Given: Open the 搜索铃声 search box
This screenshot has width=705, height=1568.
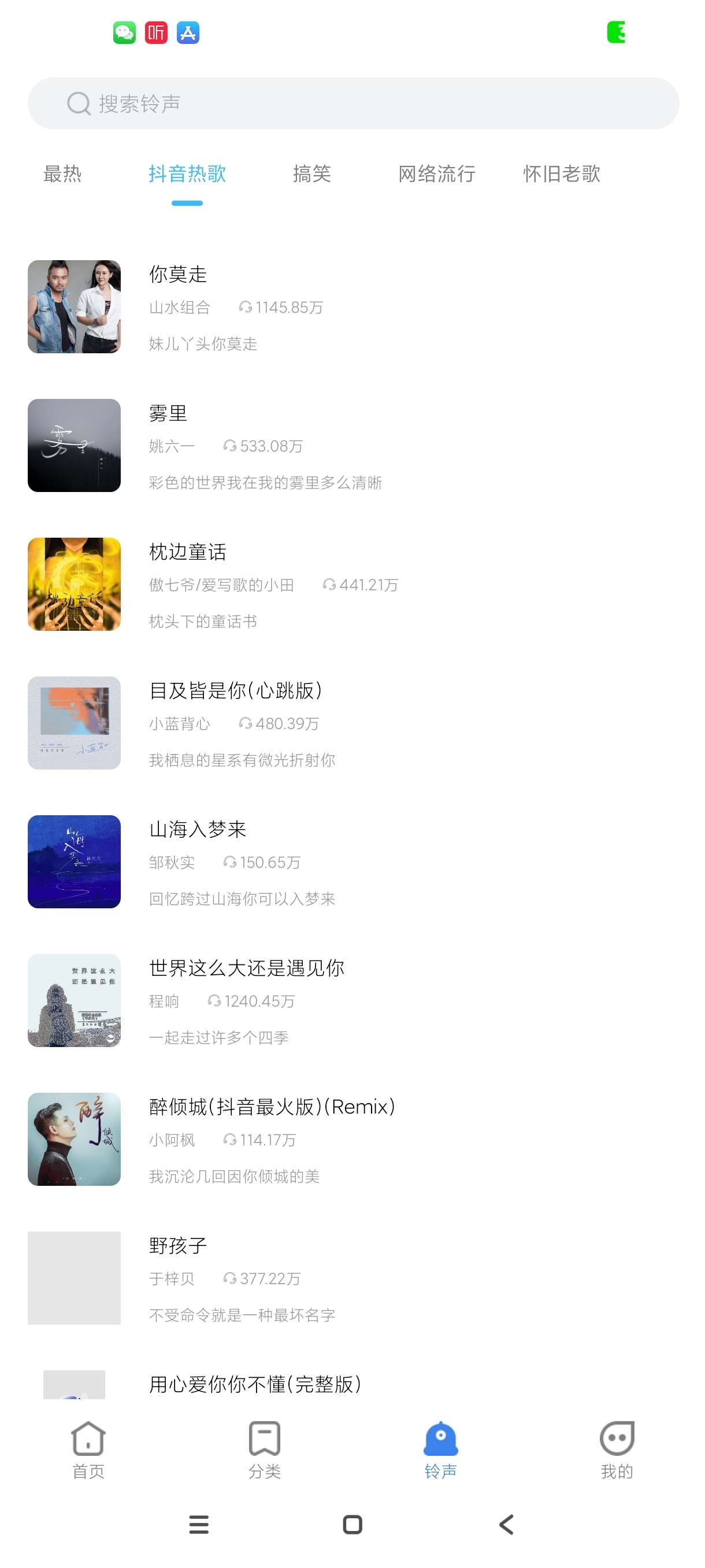Looking at the screenshot, I should pos(353,103).
